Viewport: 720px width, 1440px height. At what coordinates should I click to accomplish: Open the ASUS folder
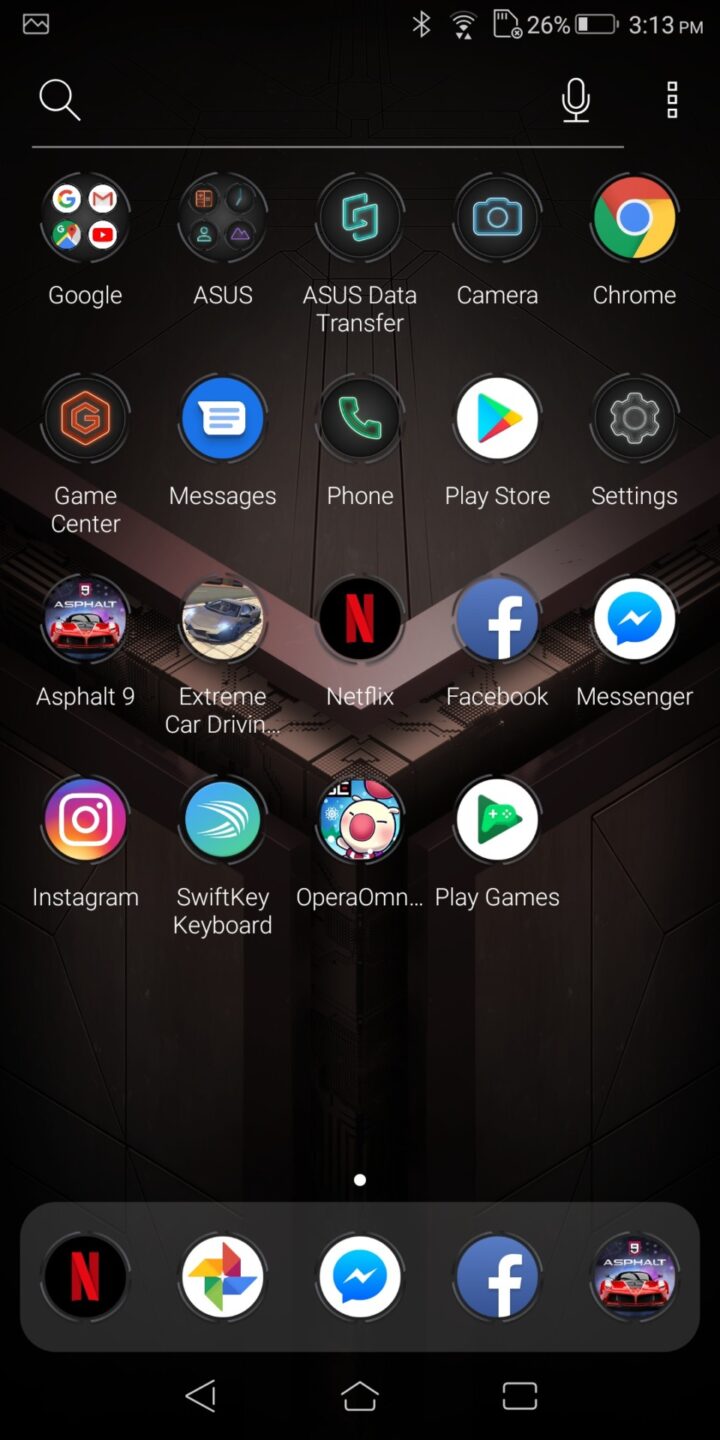click(222, 218)
